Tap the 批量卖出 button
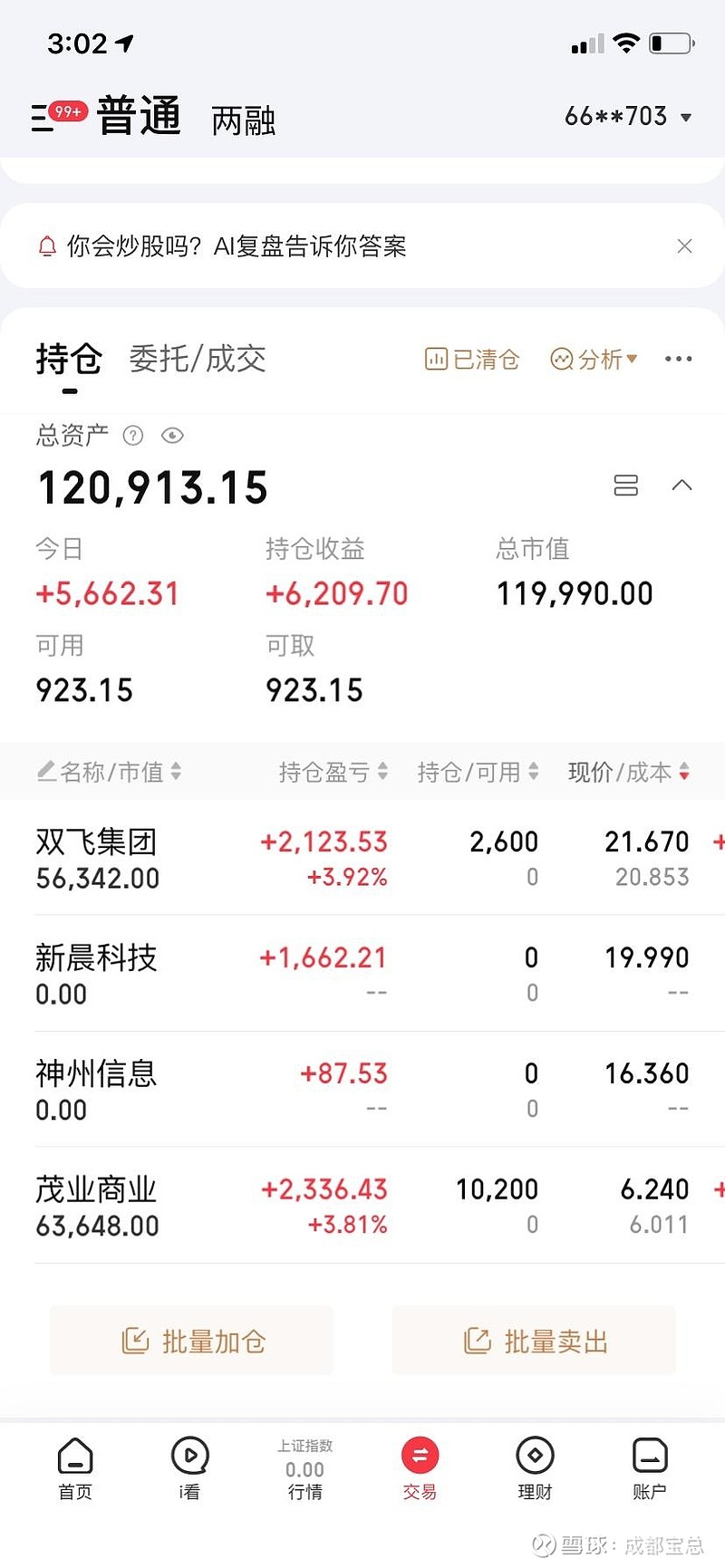The image size is (725, 1568). coord(533,1340)
